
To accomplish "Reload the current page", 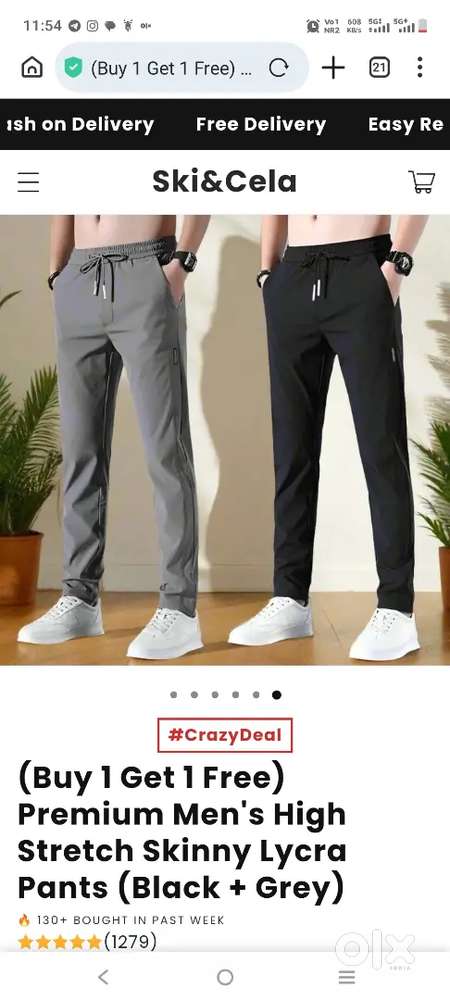I will tap(279, 68).
